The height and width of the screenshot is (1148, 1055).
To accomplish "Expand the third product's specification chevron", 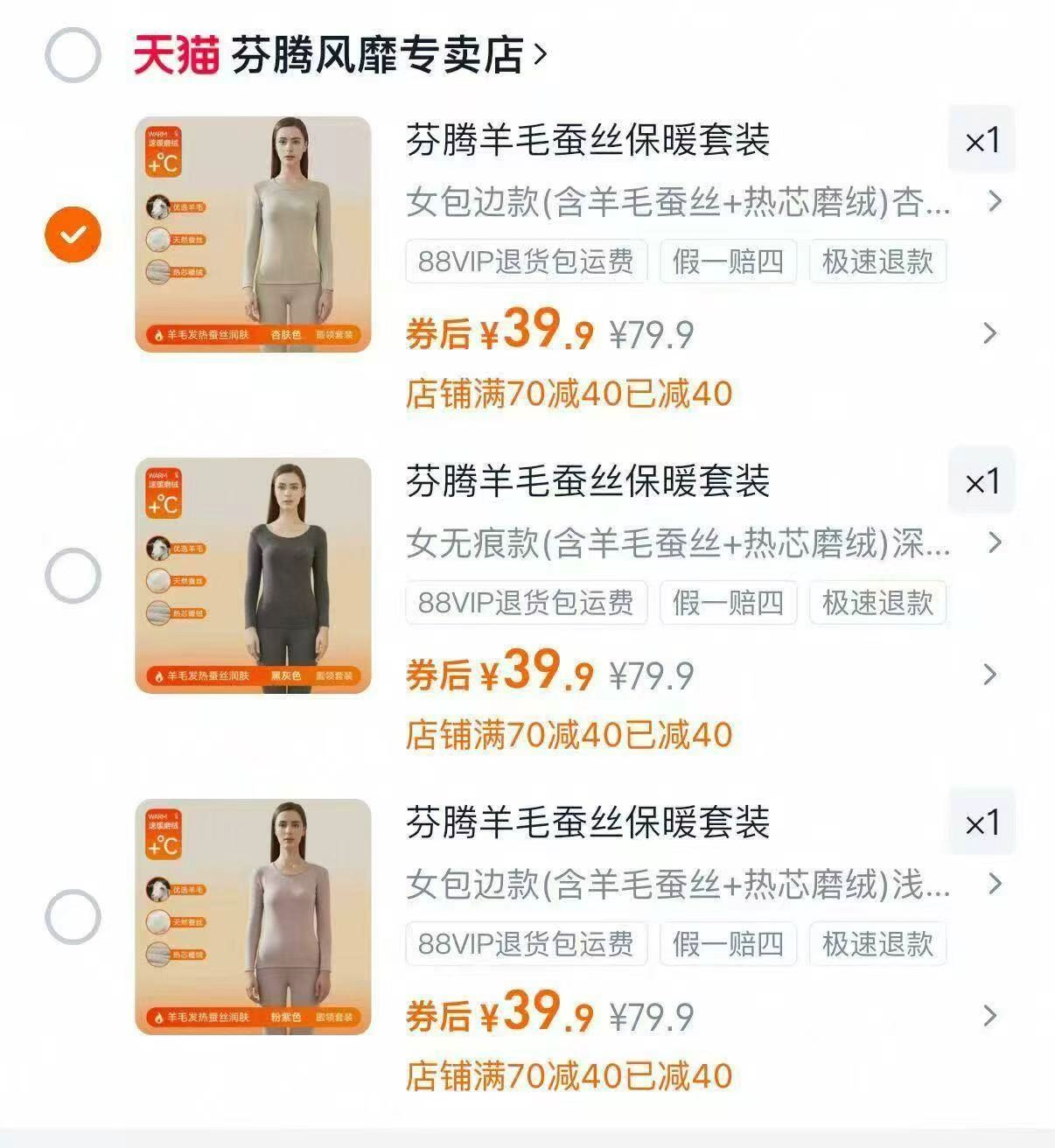I will [996, 885].
